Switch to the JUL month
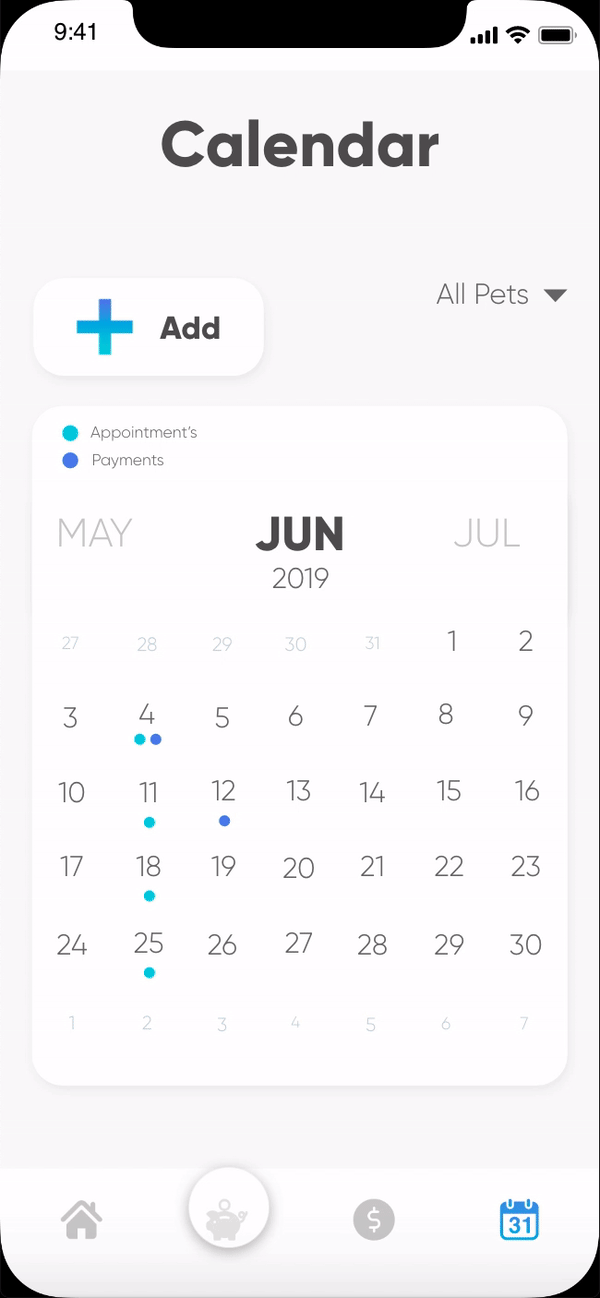This screenshot has width=600, height=1298. 487,533
